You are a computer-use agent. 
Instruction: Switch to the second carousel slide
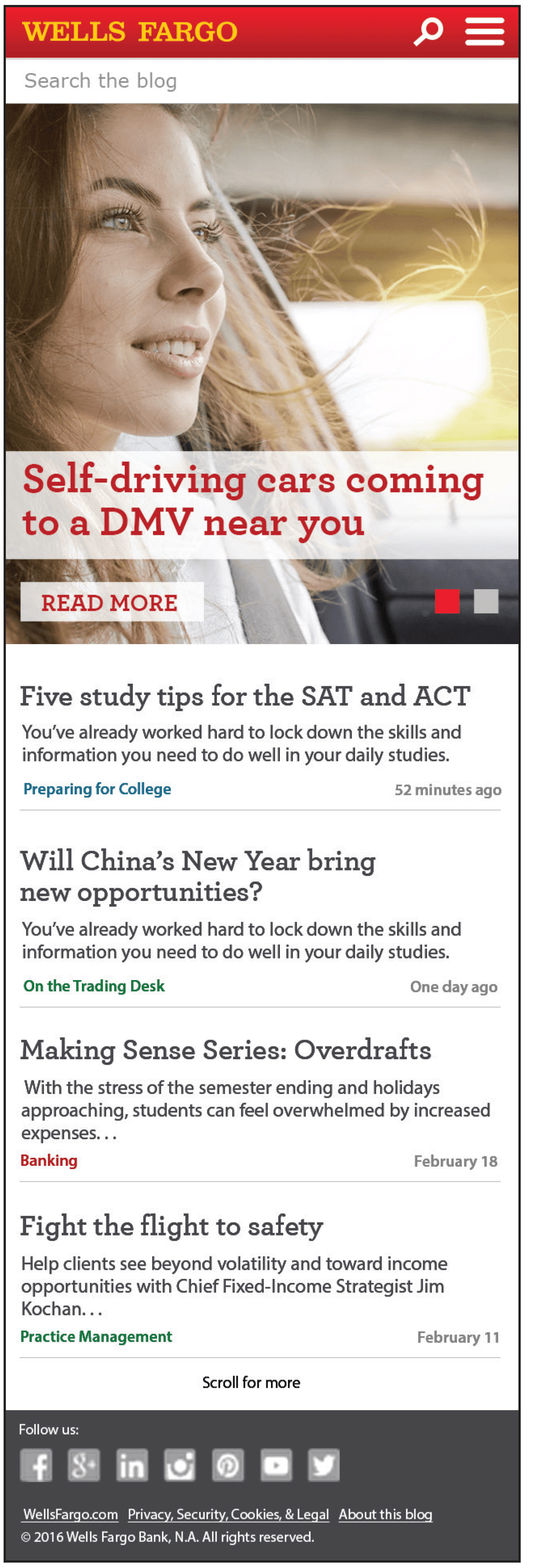coord(486,601)
